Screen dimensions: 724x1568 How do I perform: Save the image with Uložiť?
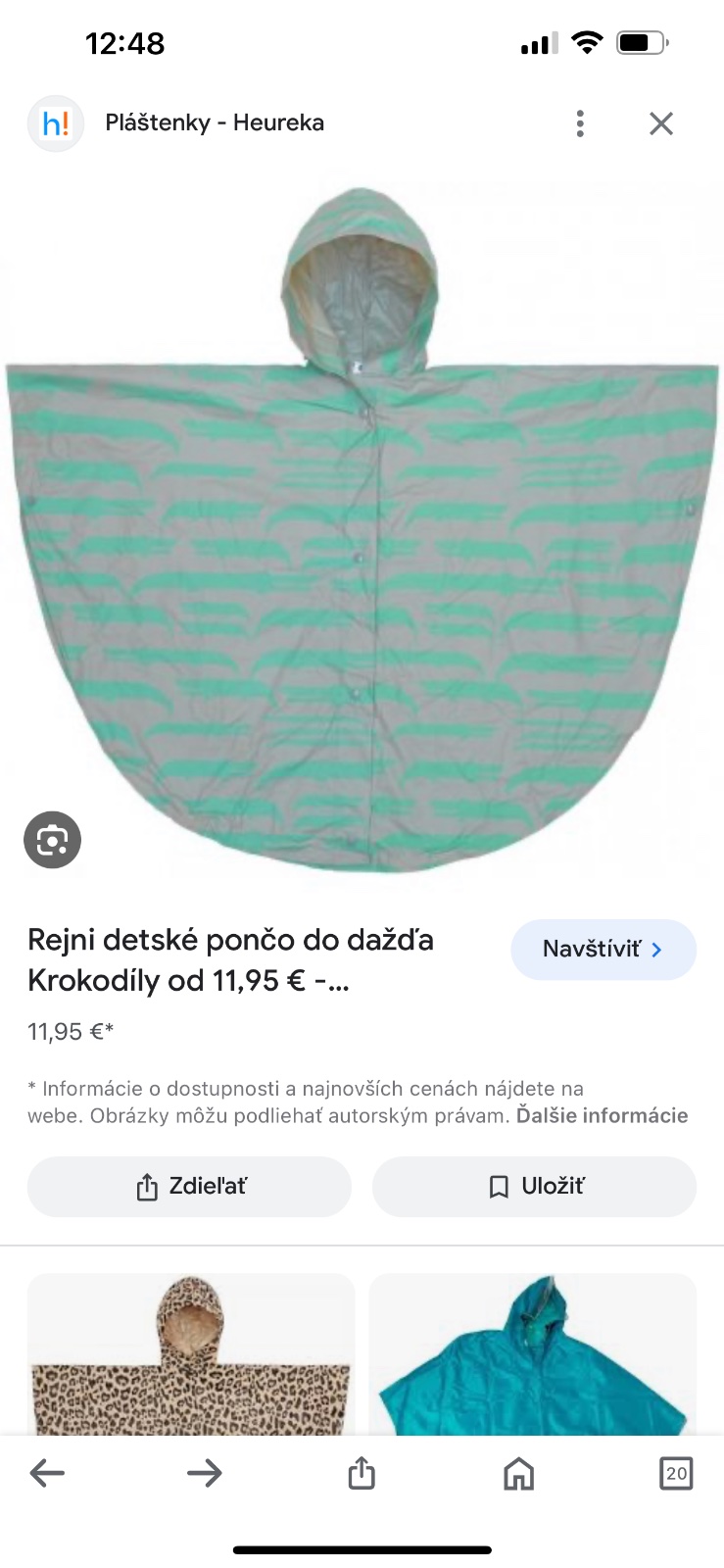click(x=534, y=1187)
